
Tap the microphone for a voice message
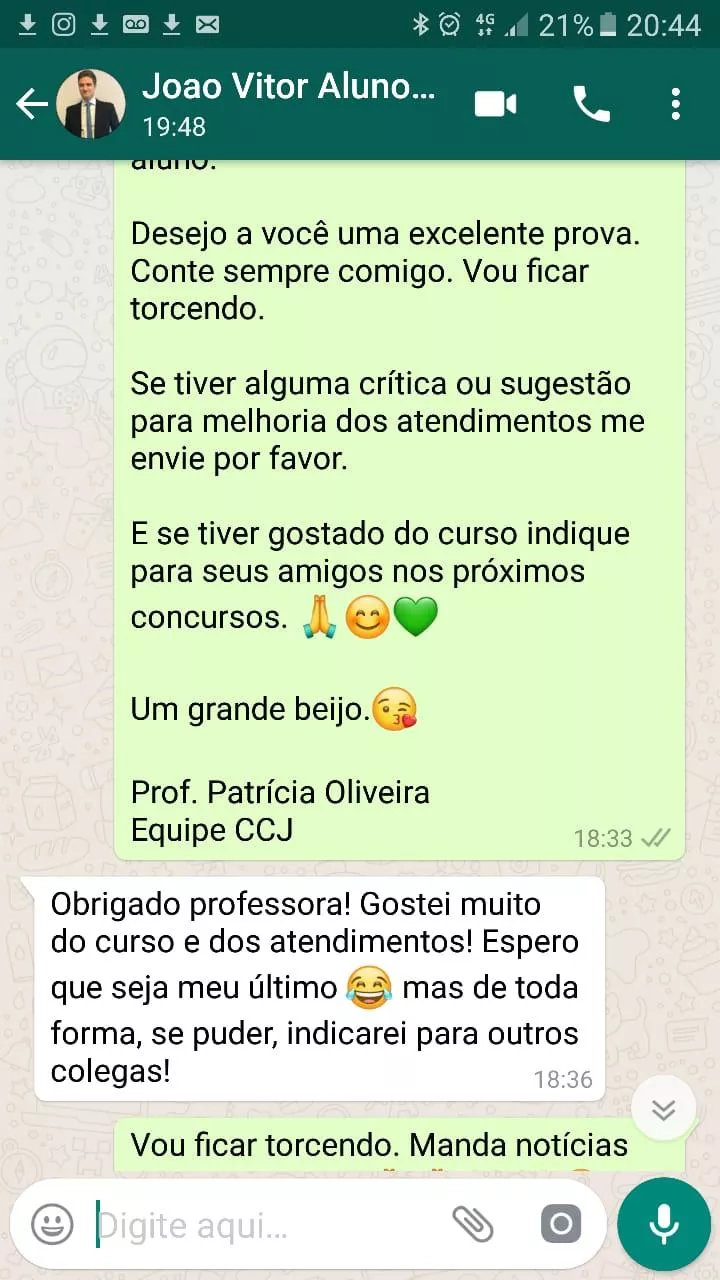point(664,1224)
